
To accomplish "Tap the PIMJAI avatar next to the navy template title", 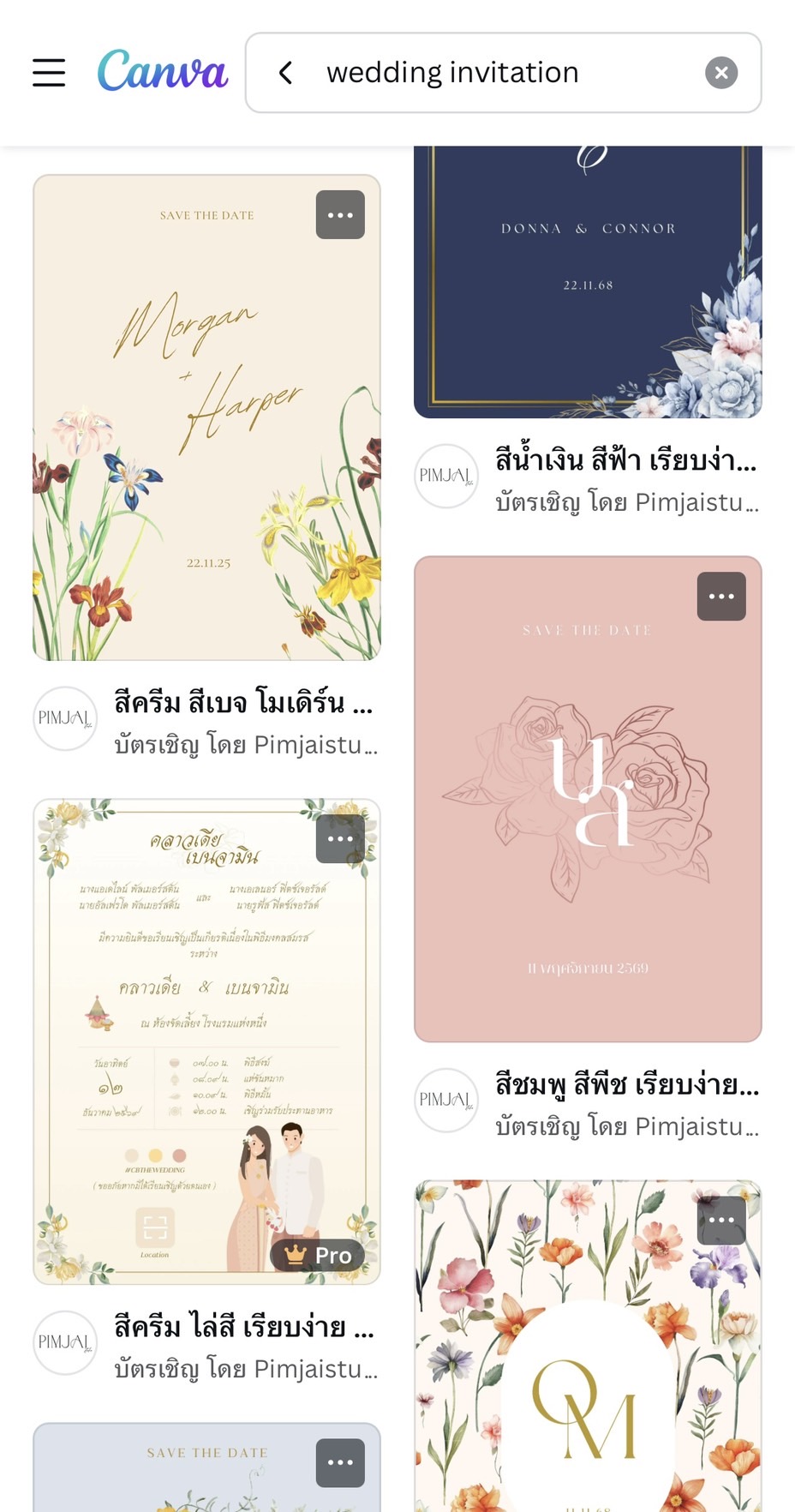I will pos(445,477).
